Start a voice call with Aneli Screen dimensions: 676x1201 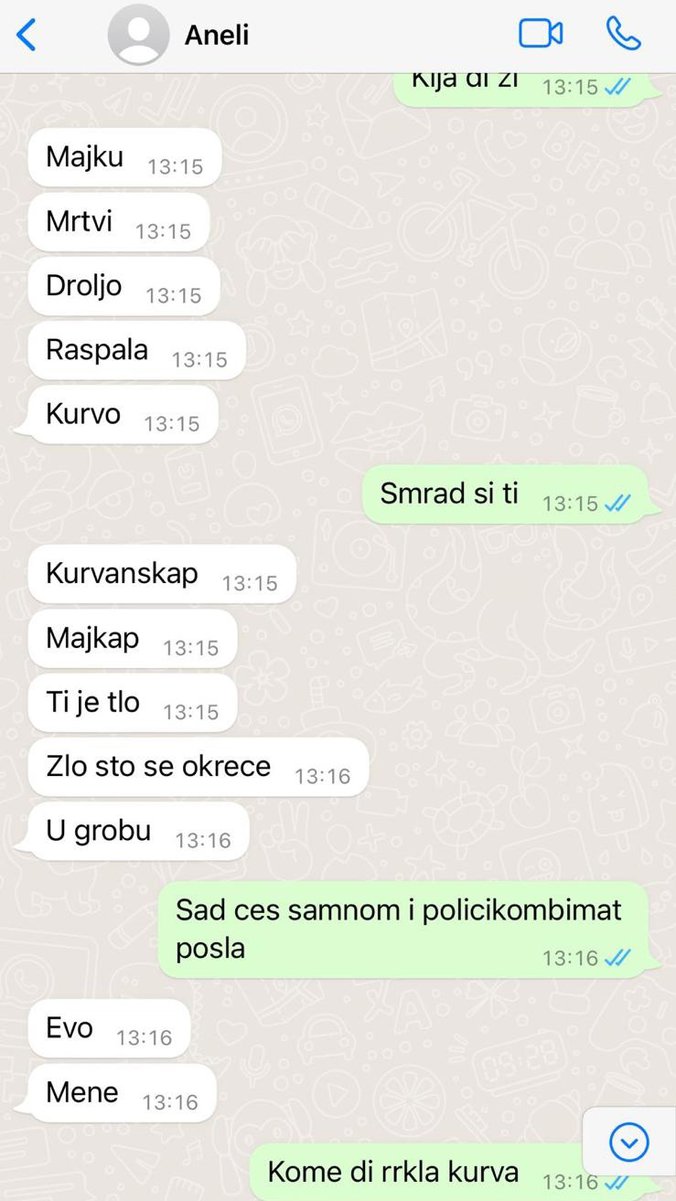(x=623, y=34)
